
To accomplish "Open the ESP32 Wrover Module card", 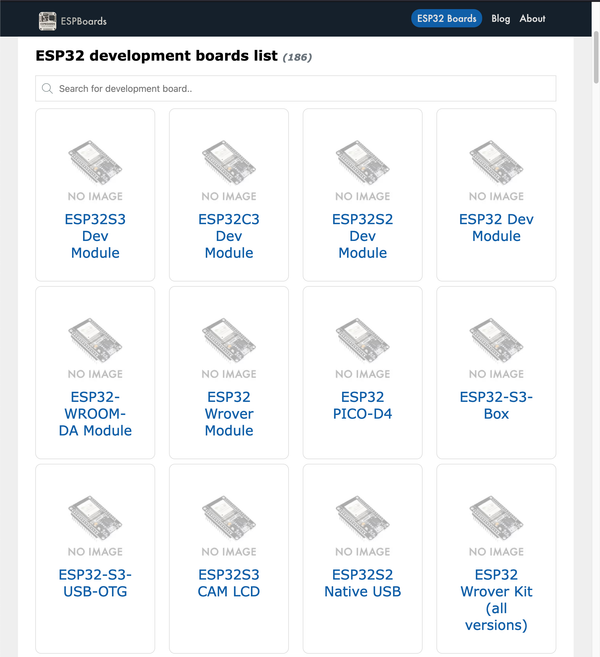I will point(229,373).
